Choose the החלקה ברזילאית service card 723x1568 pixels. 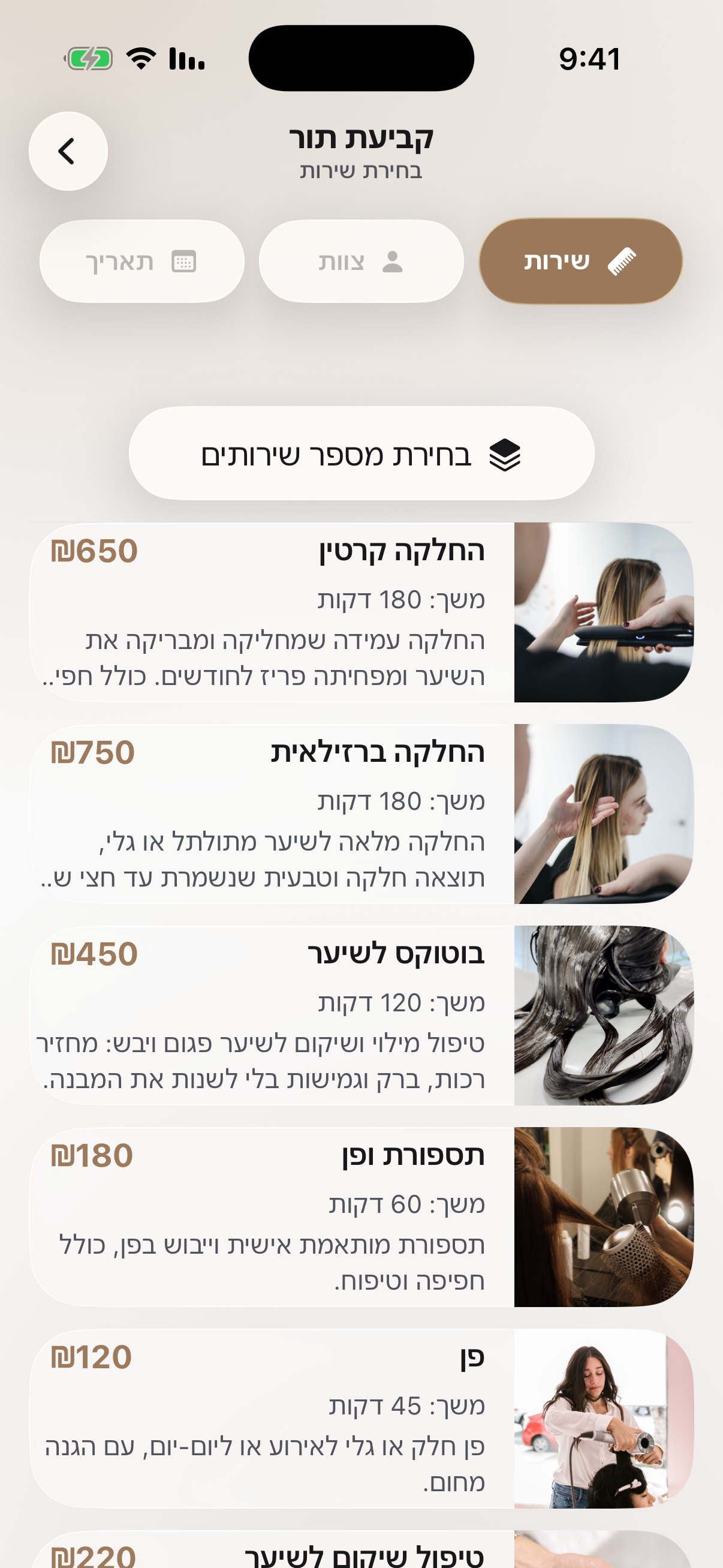click(361, 814)
